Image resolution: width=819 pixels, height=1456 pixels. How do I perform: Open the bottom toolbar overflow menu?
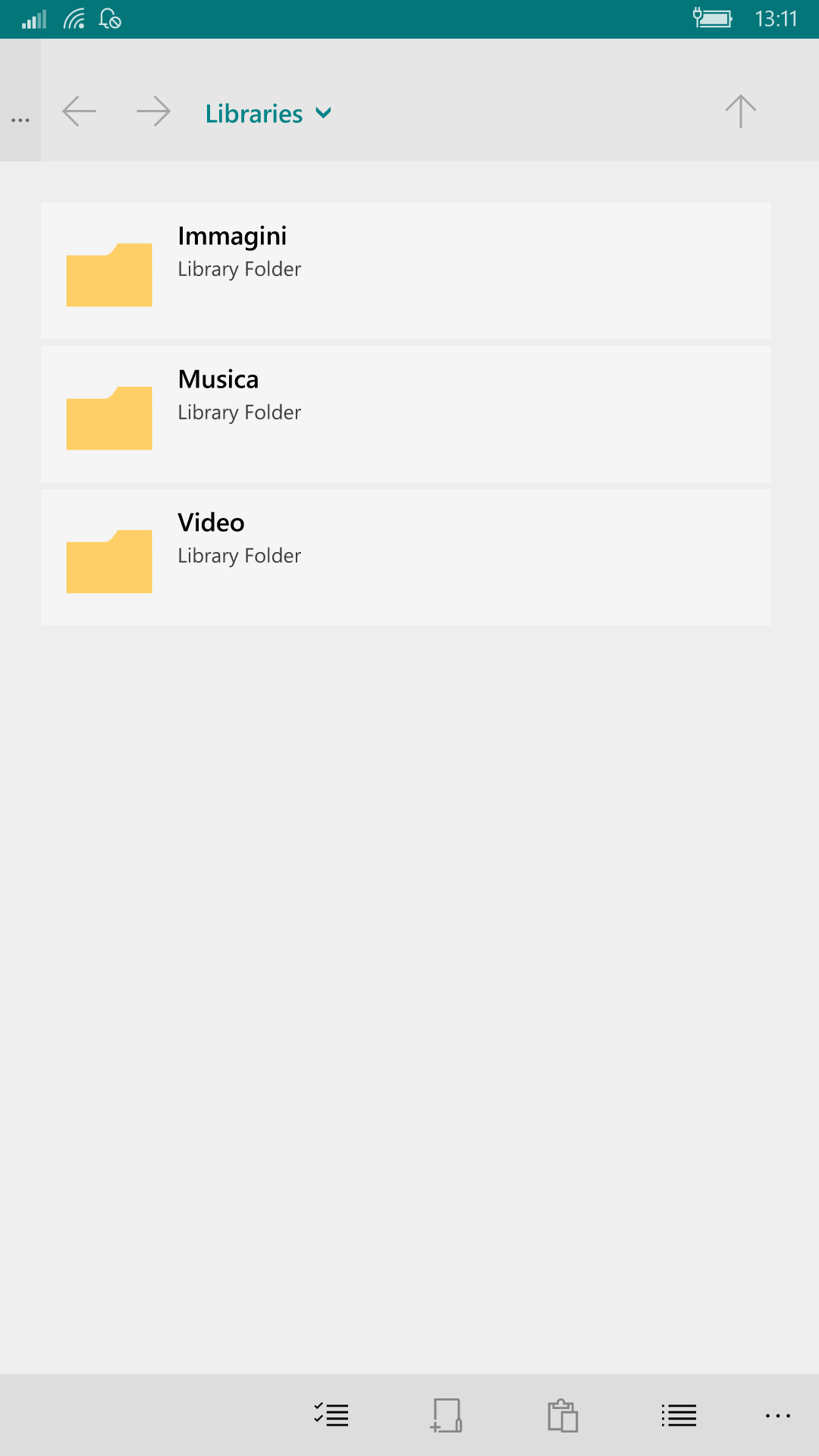point(778,1416)
